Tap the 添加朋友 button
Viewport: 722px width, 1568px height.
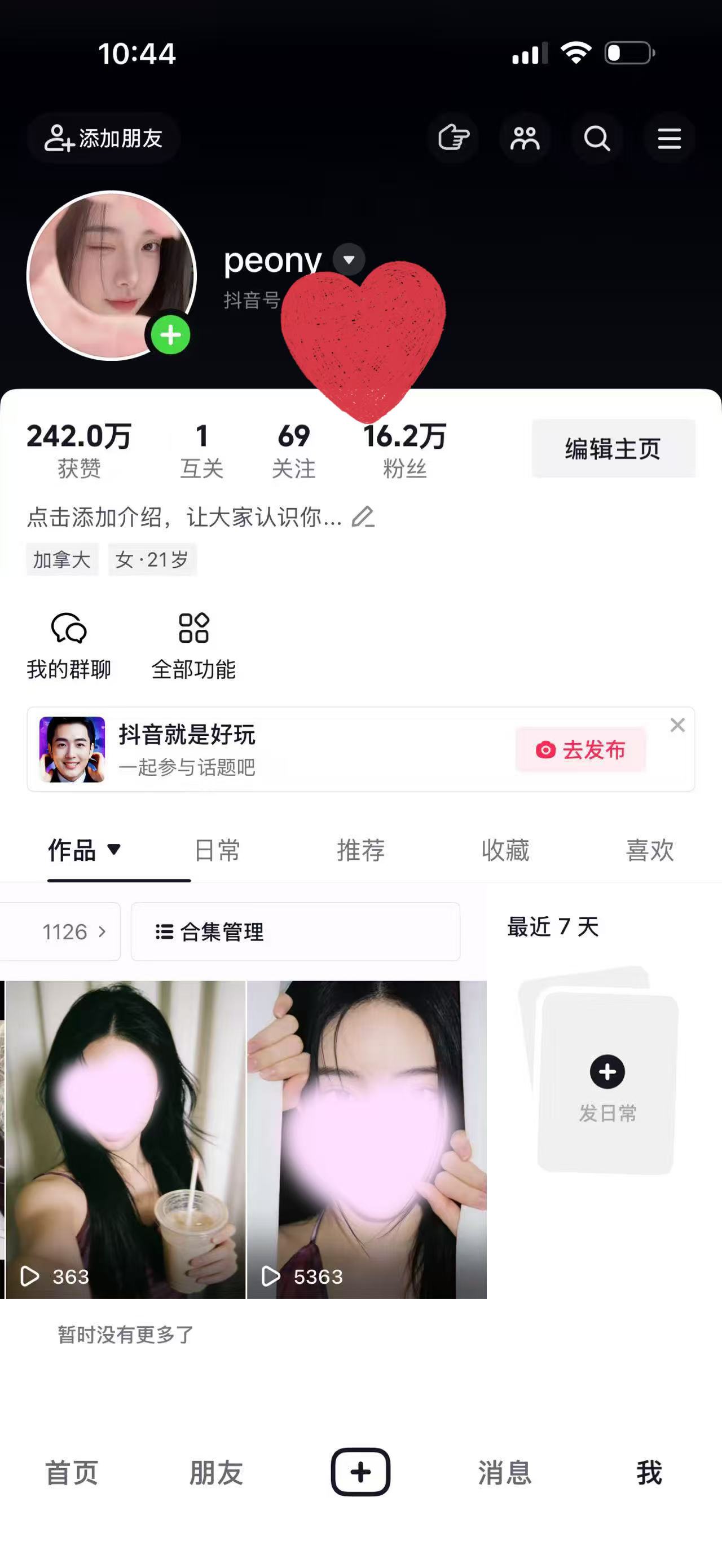[103, 139]
